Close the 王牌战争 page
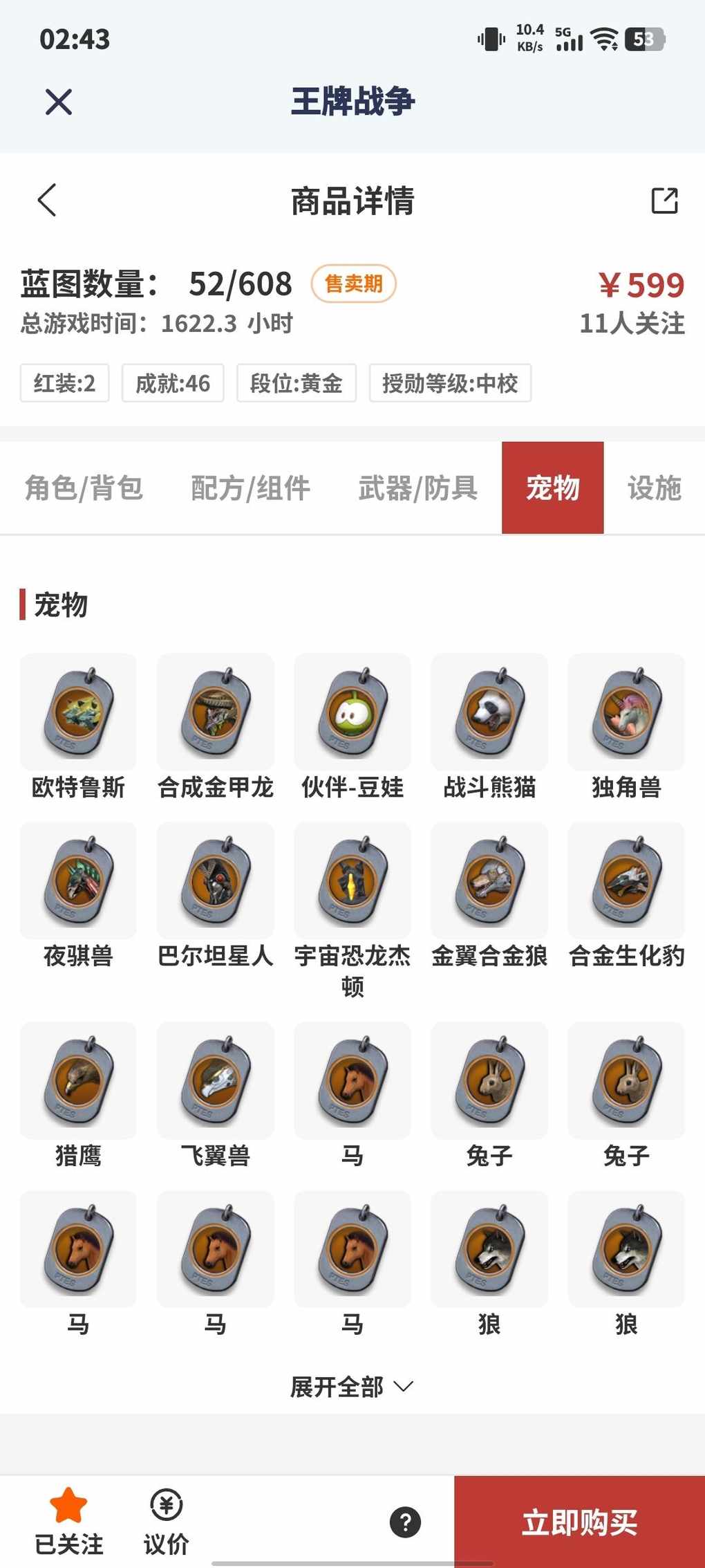Viewport: 705px width, 1568px height. tap(59, 102)
